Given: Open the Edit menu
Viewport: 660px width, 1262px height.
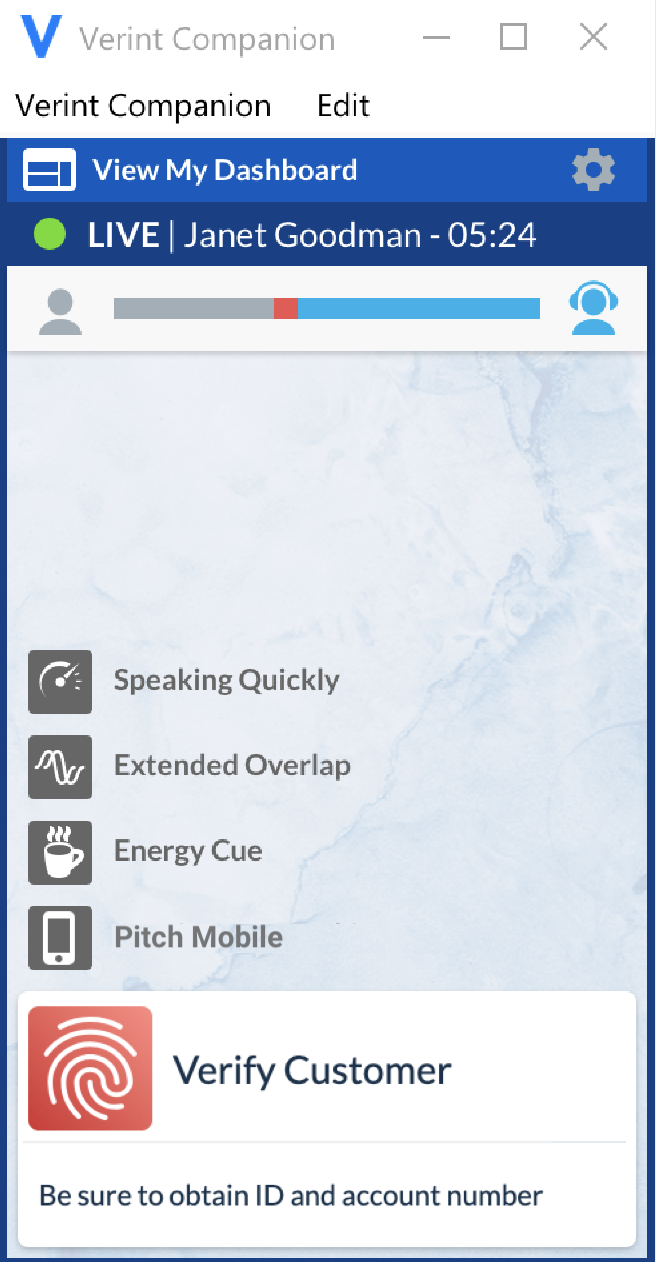Looking at the screenshot, I should click(343, 106).
